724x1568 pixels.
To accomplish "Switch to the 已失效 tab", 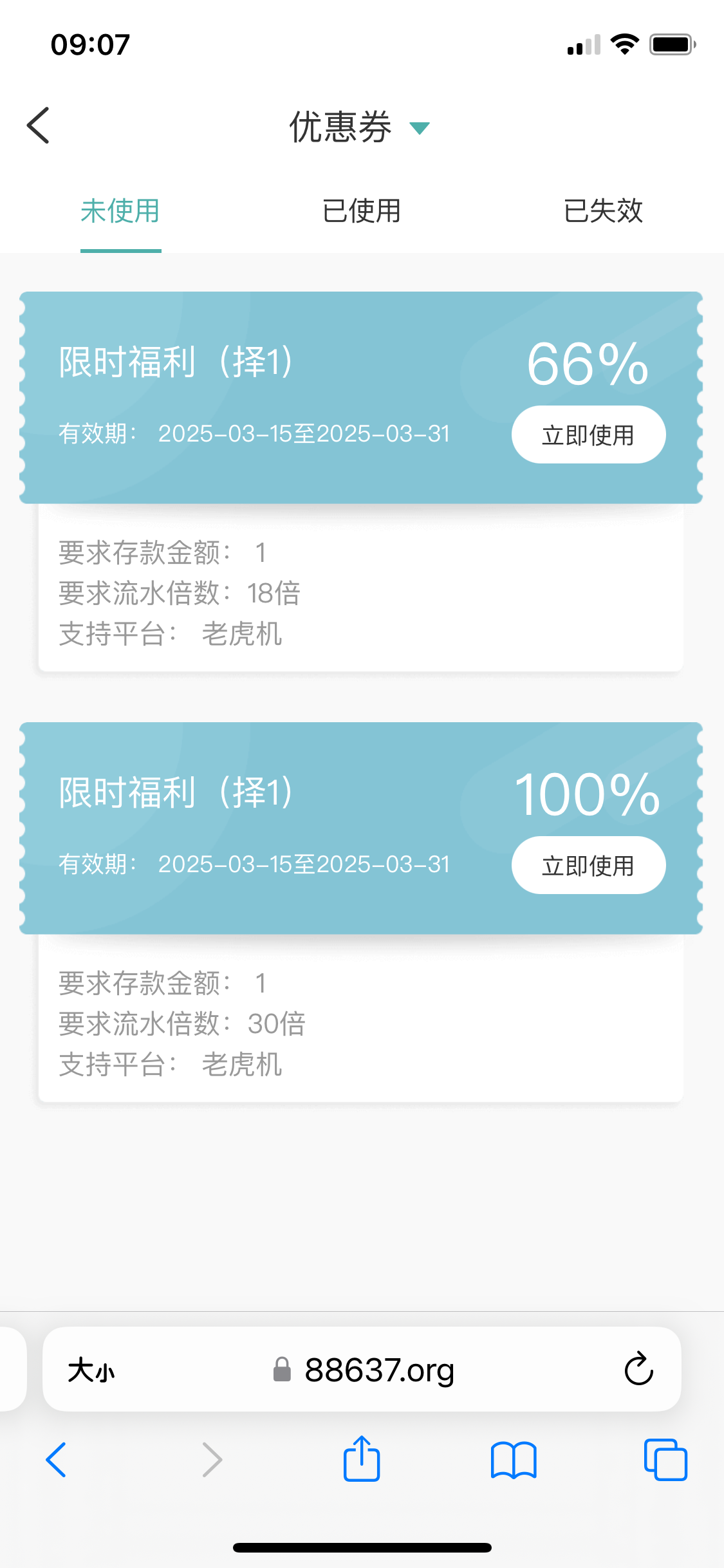I will (x=603, y=211).
